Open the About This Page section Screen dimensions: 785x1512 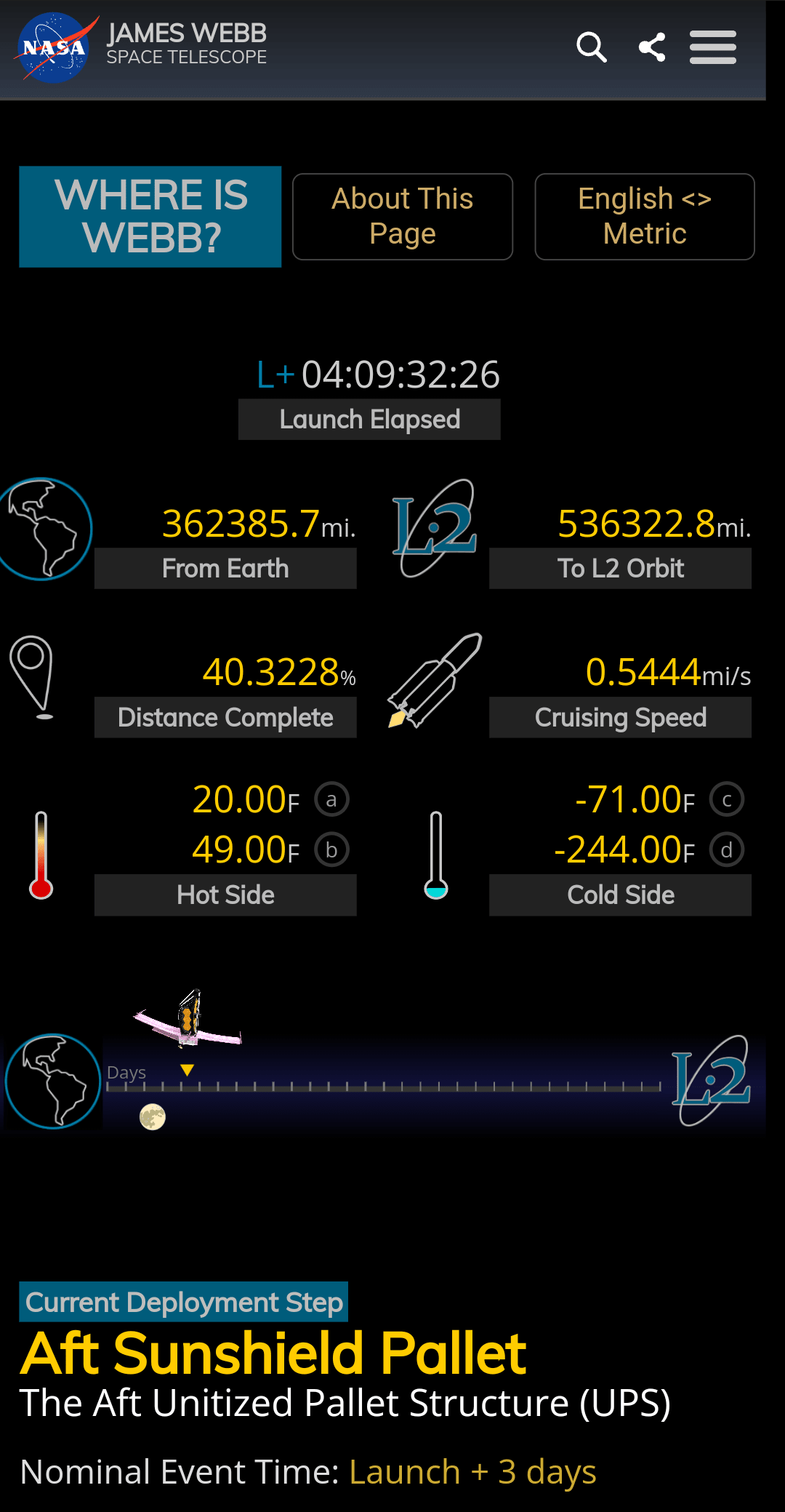402,216
